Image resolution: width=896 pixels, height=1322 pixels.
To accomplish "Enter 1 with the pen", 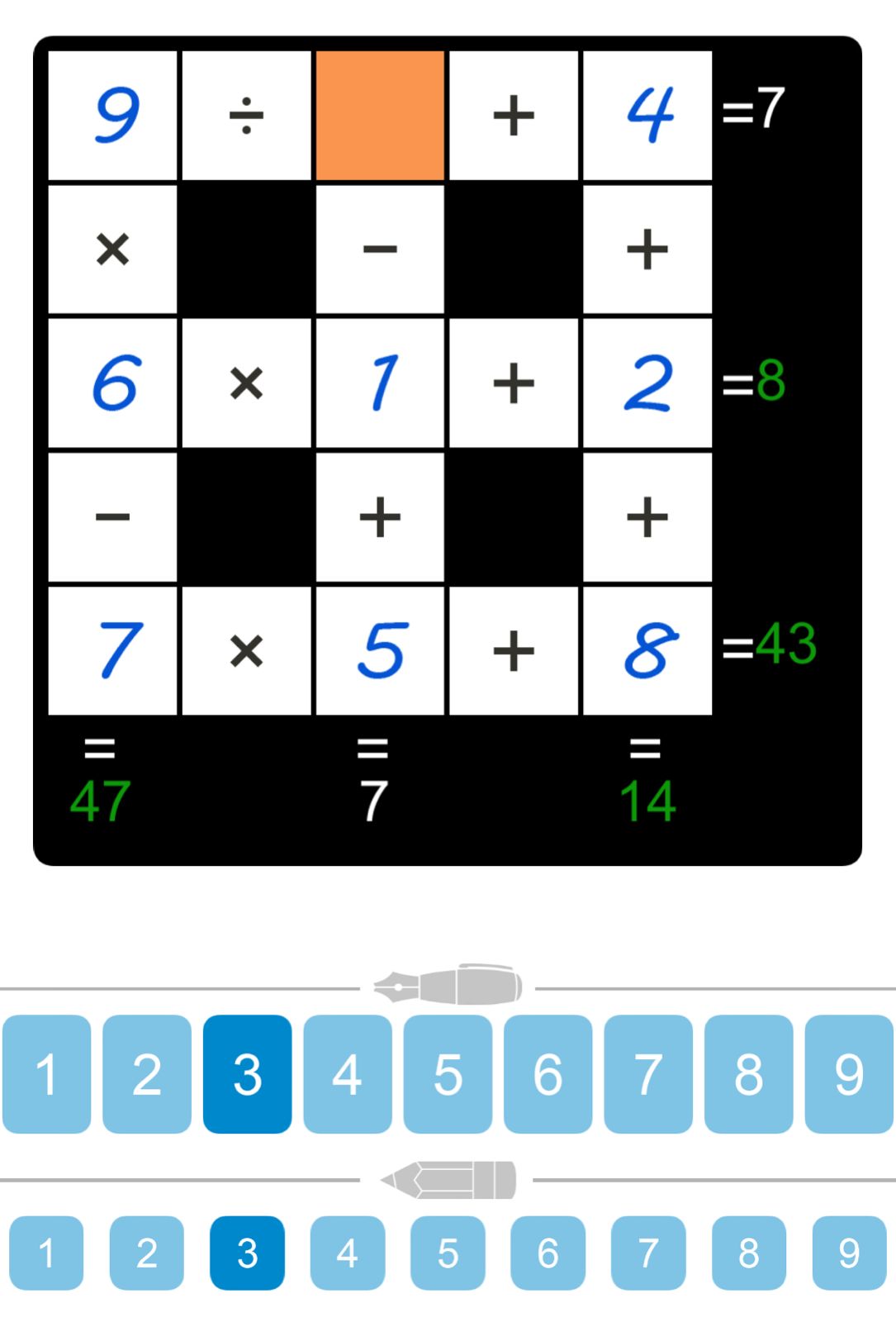I will [x=46, y=1073].
